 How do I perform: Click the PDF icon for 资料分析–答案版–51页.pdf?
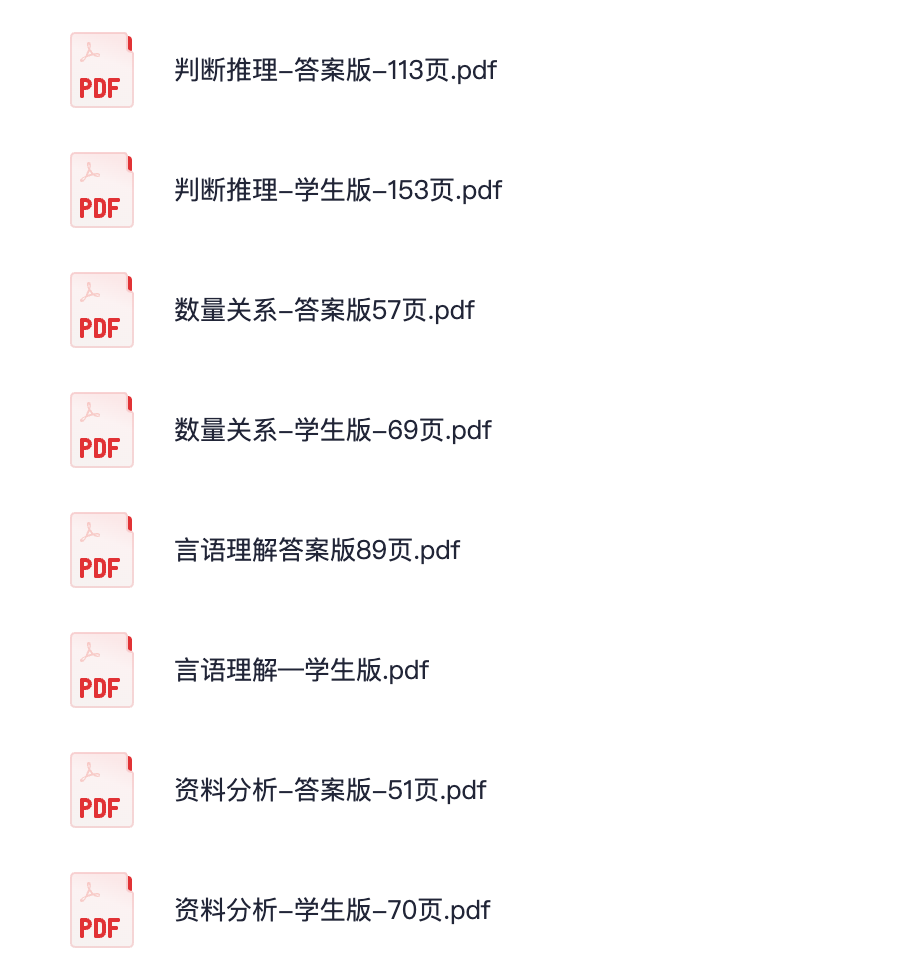click(101, 790)
